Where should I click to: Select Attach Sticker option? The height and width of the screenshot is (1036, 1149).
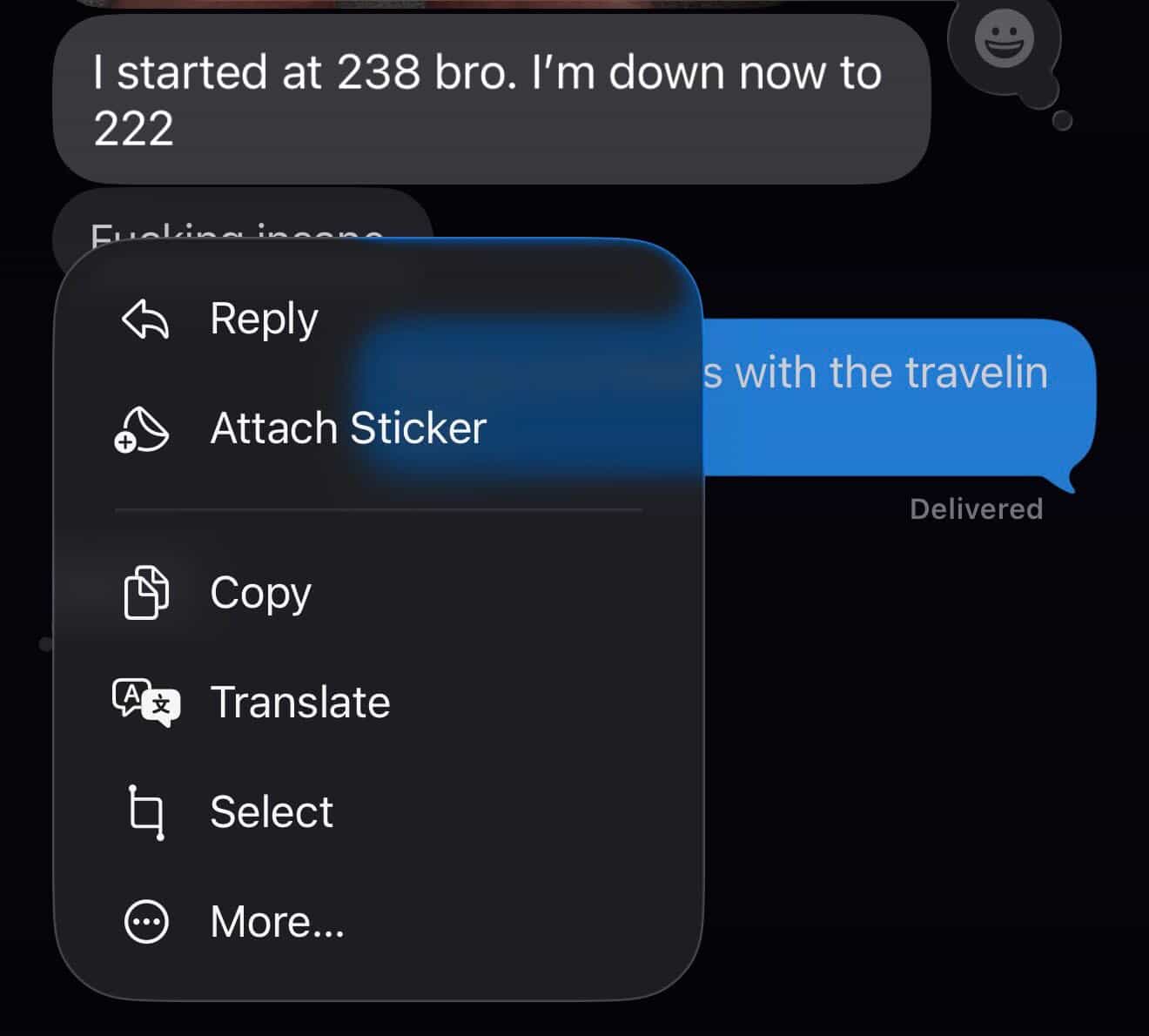[346, 428]
